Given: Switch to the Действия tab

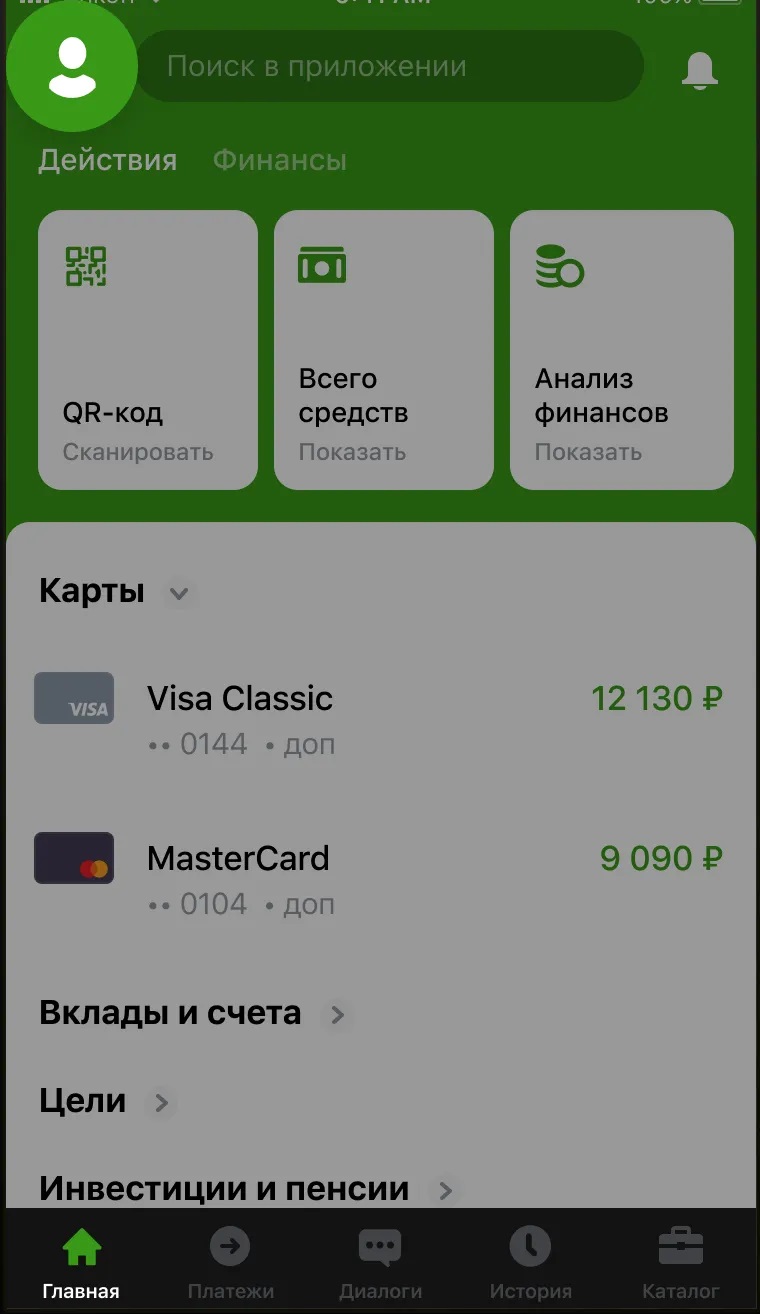Looking at the screenshot, I should tap(107, 160).
